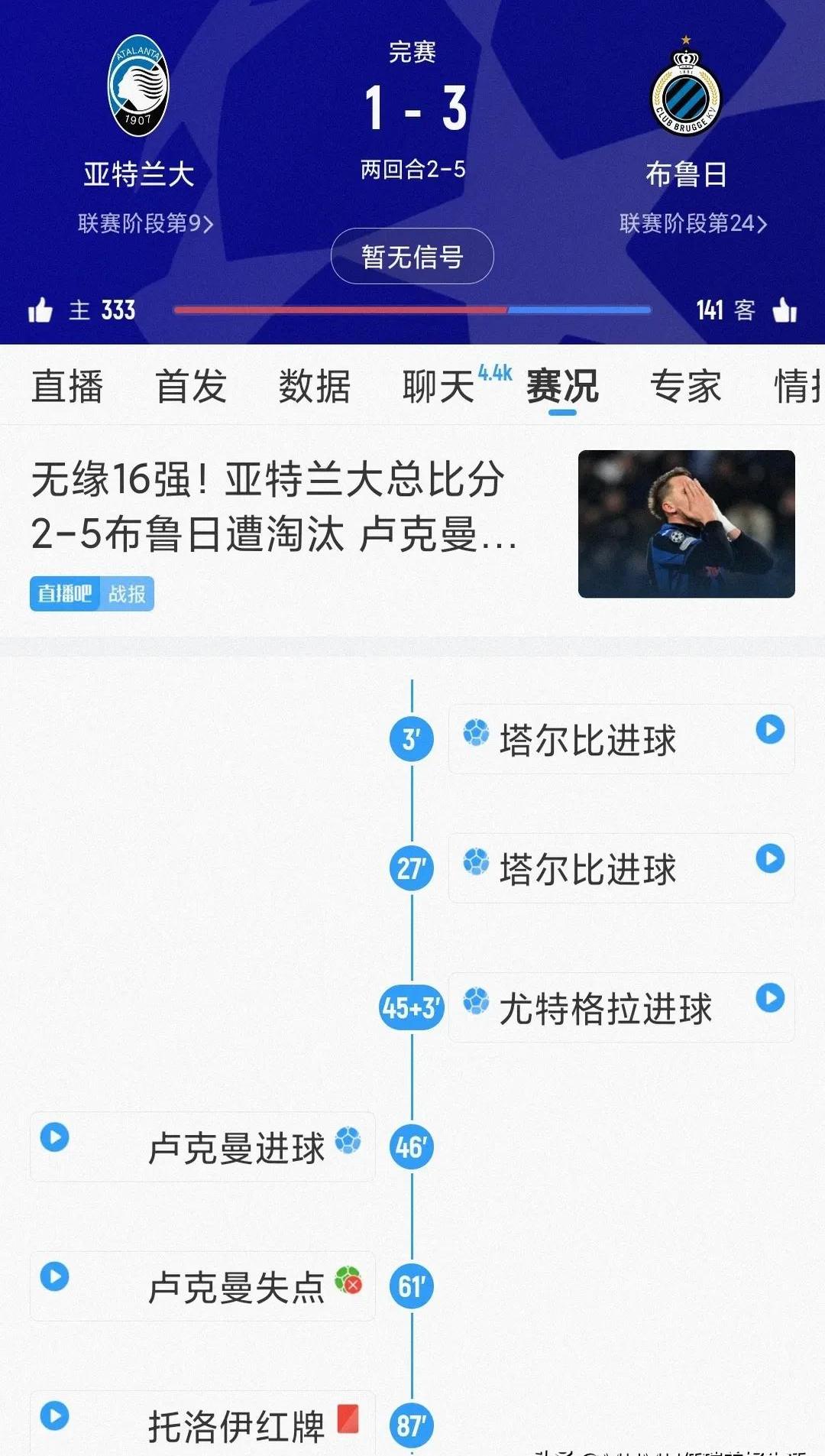
Task: Switch to the 直播 tab
Action: [67, 386]
